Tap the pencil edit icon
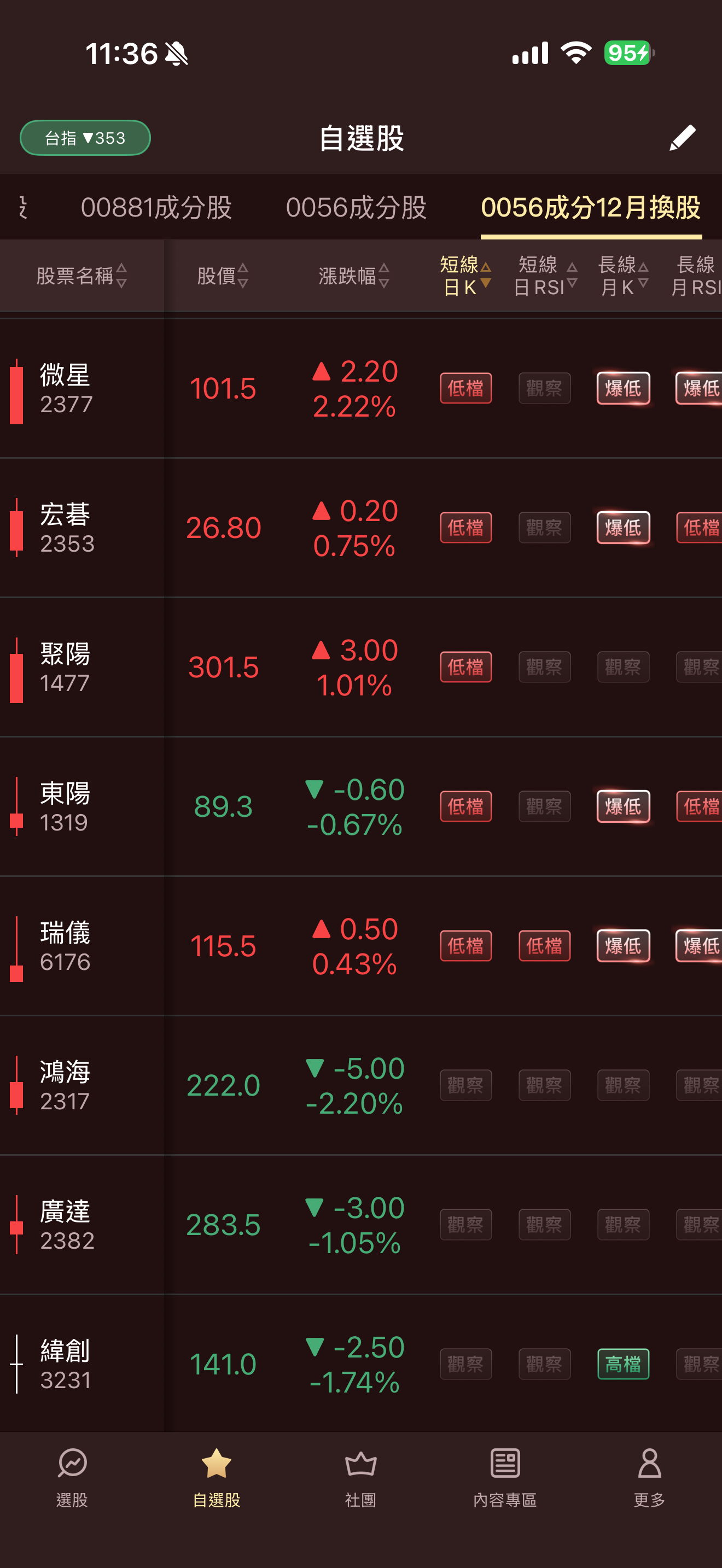This screenshot has height=1568, width=722. point(682,138)
